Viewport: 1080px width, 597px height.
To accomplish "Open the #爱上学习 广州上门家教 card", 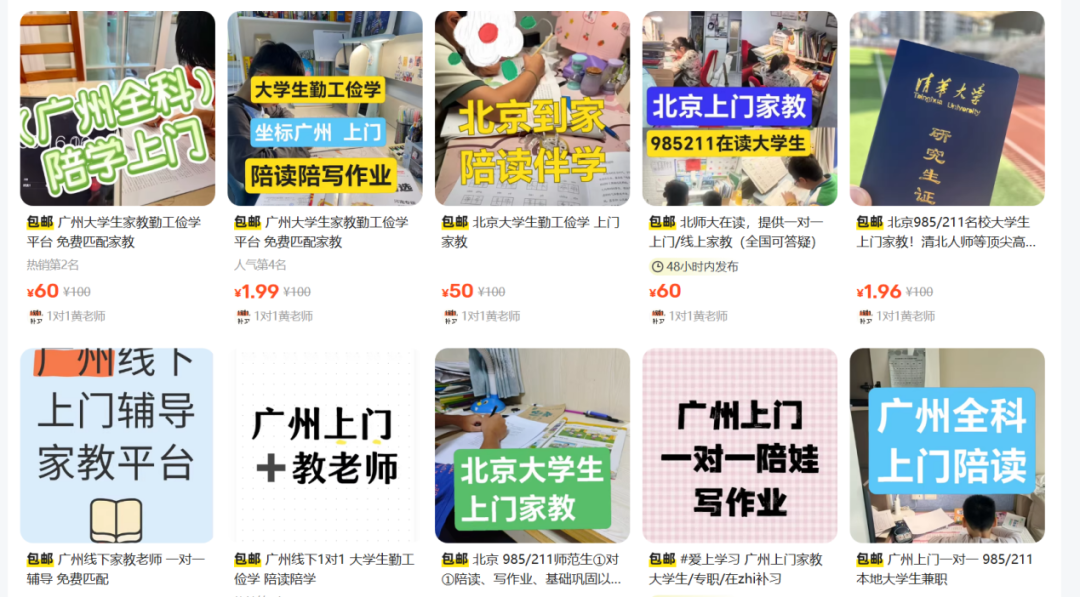I will coord(739,446).
